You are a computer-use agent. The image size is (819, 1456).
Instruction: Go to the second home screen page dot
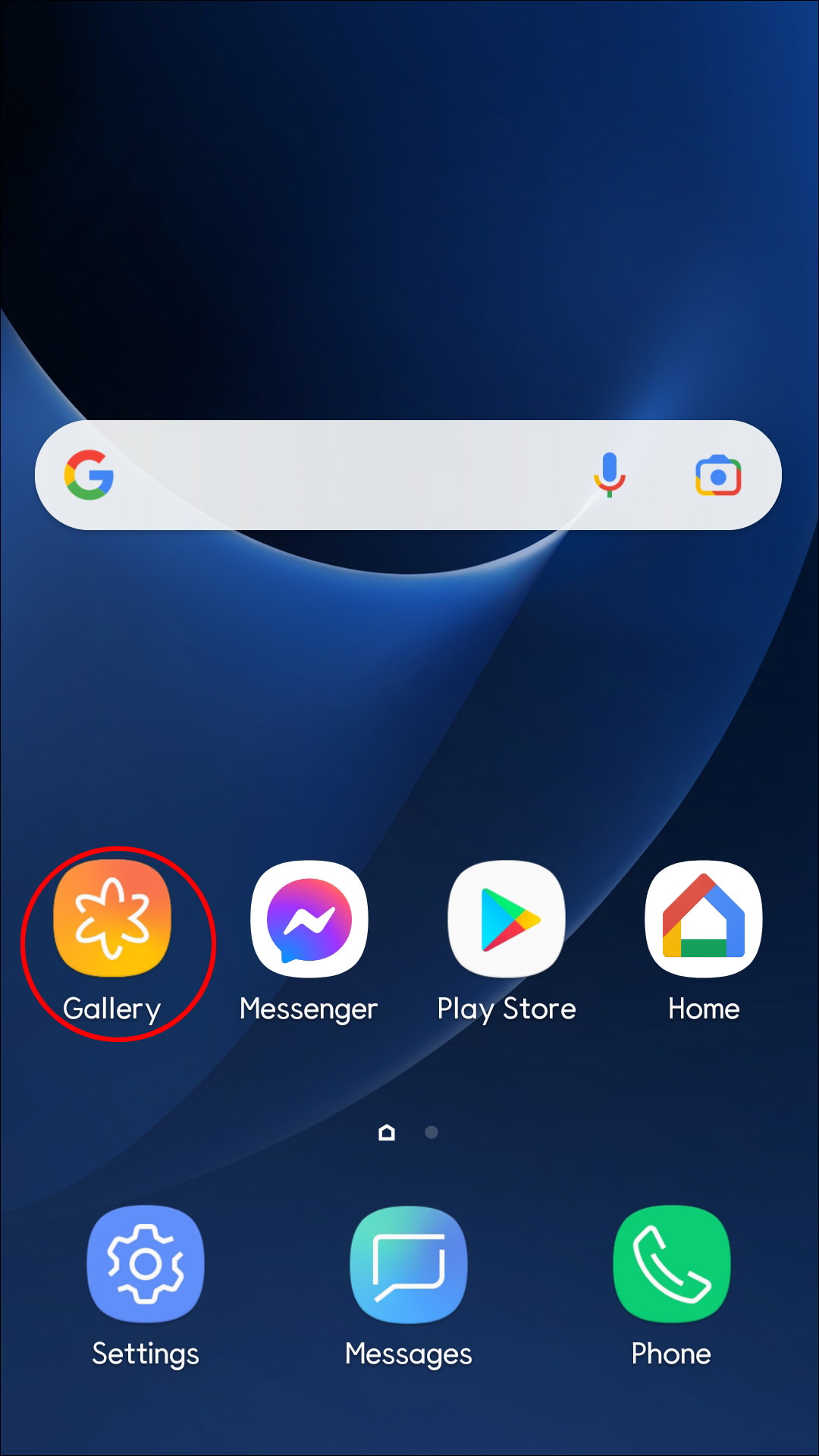(431, 1132)
